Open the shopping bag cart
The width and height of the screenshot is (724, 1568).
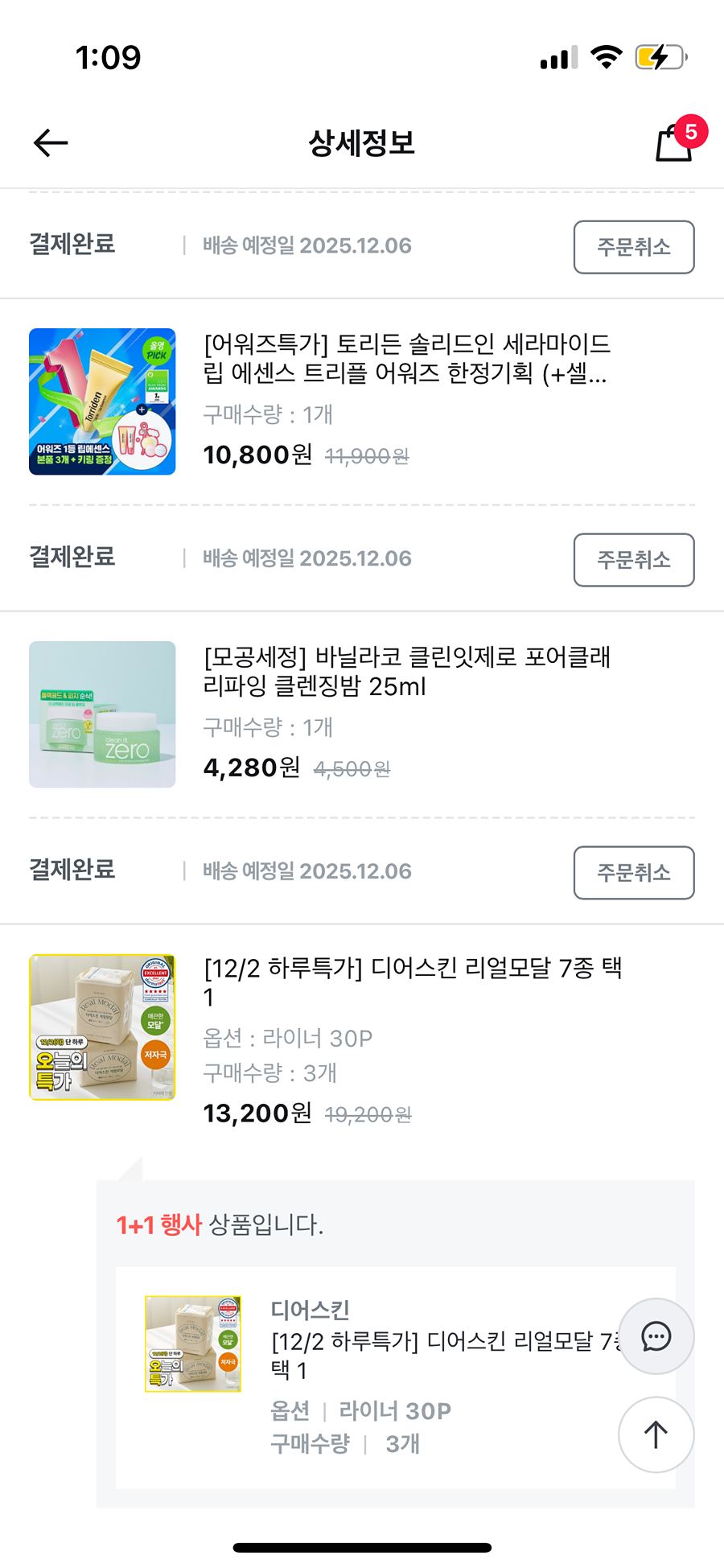pos(675,144)
